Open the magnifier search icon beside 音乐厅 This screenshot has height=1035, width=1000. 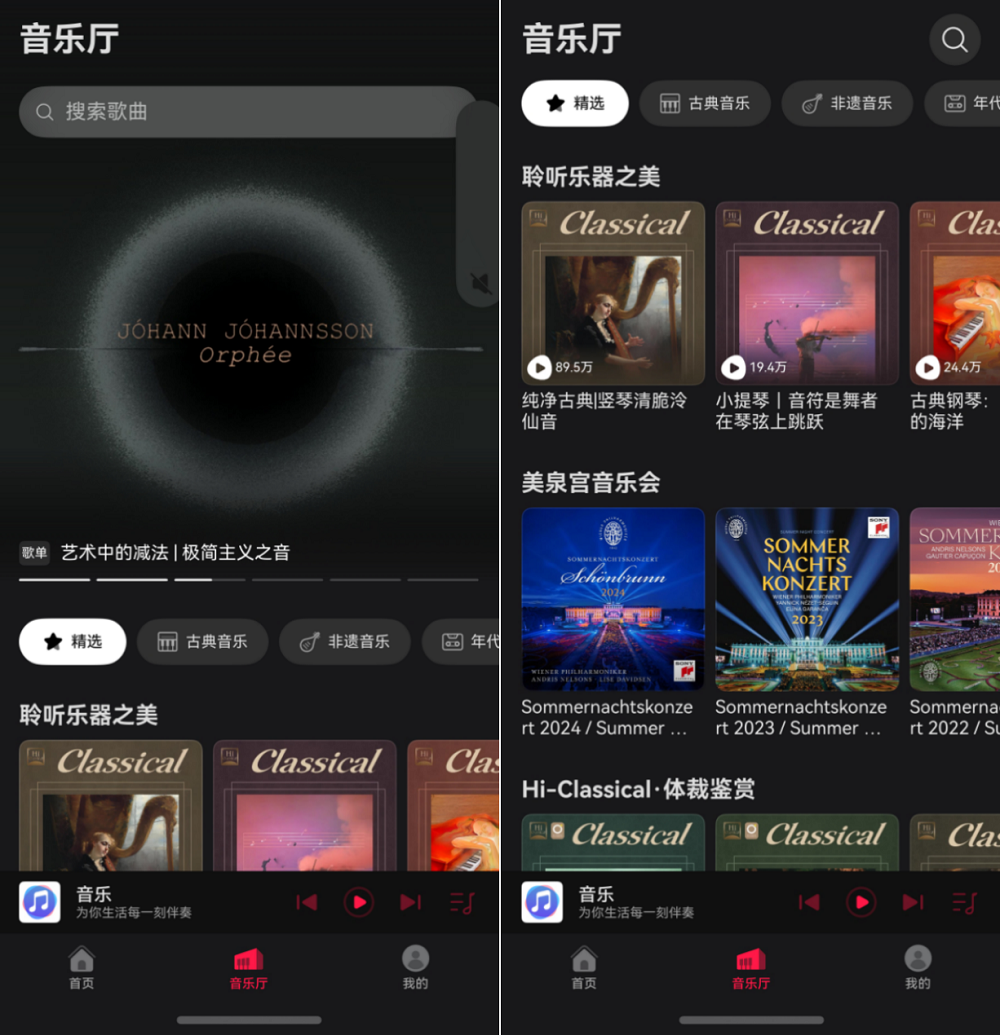pos(954,40)
